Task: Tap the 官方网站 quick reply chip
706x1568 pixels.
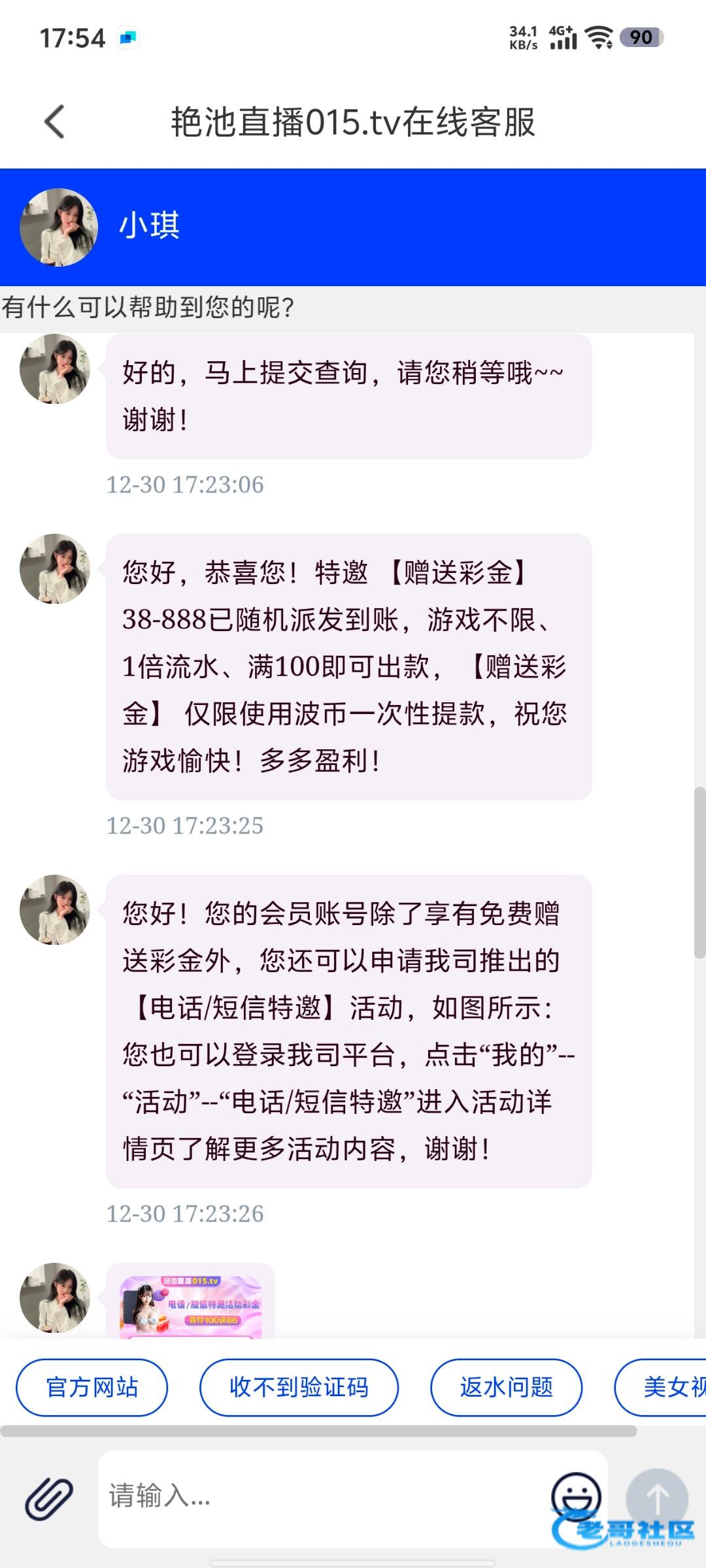Action: point(92,1387)
